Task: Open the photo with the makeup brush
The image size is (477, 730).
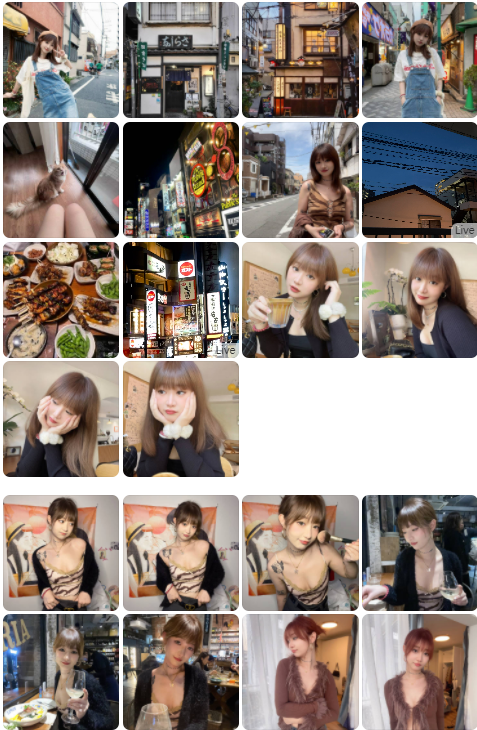Action: [301, 553]
